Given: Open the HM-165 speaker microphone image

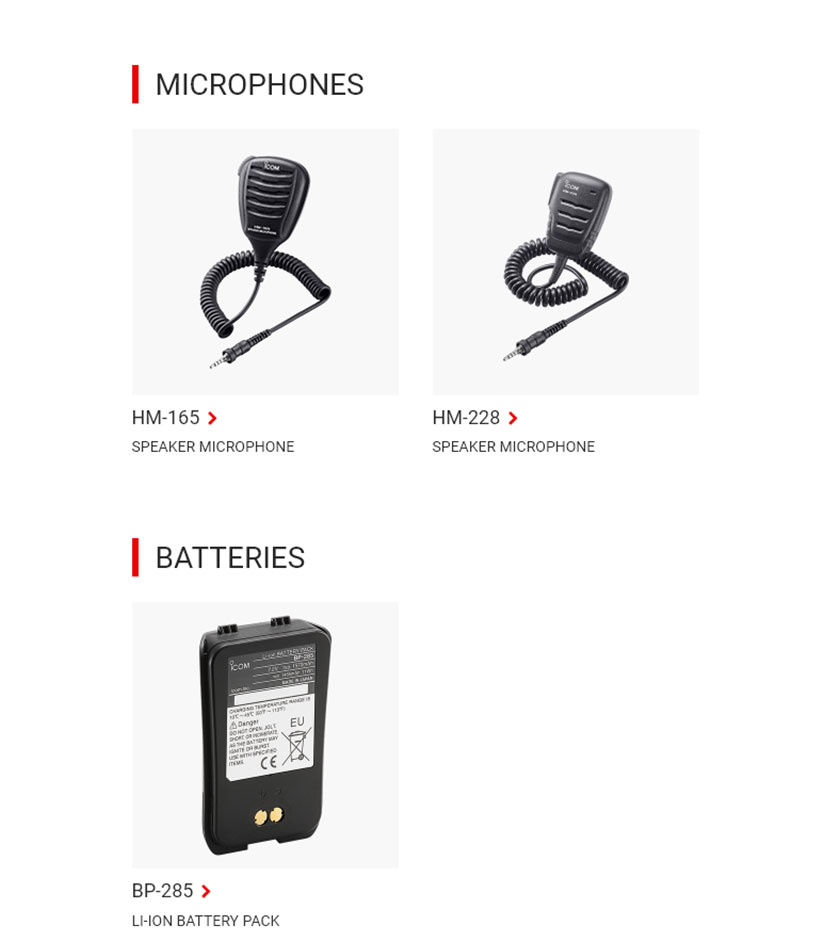Looking at the screenshot, I should (x=265, y=262).
